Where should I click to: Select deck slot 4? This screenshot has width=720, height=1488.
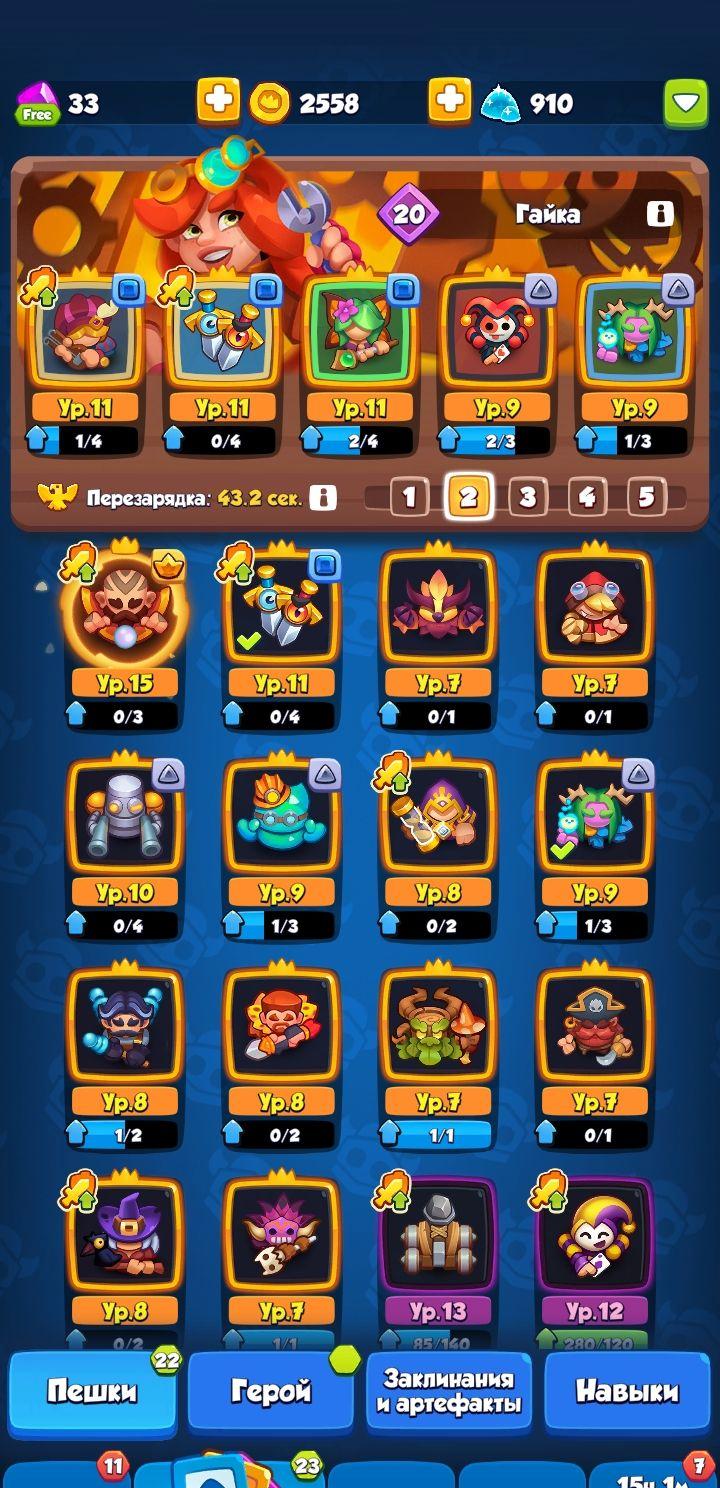pos(587,497)
